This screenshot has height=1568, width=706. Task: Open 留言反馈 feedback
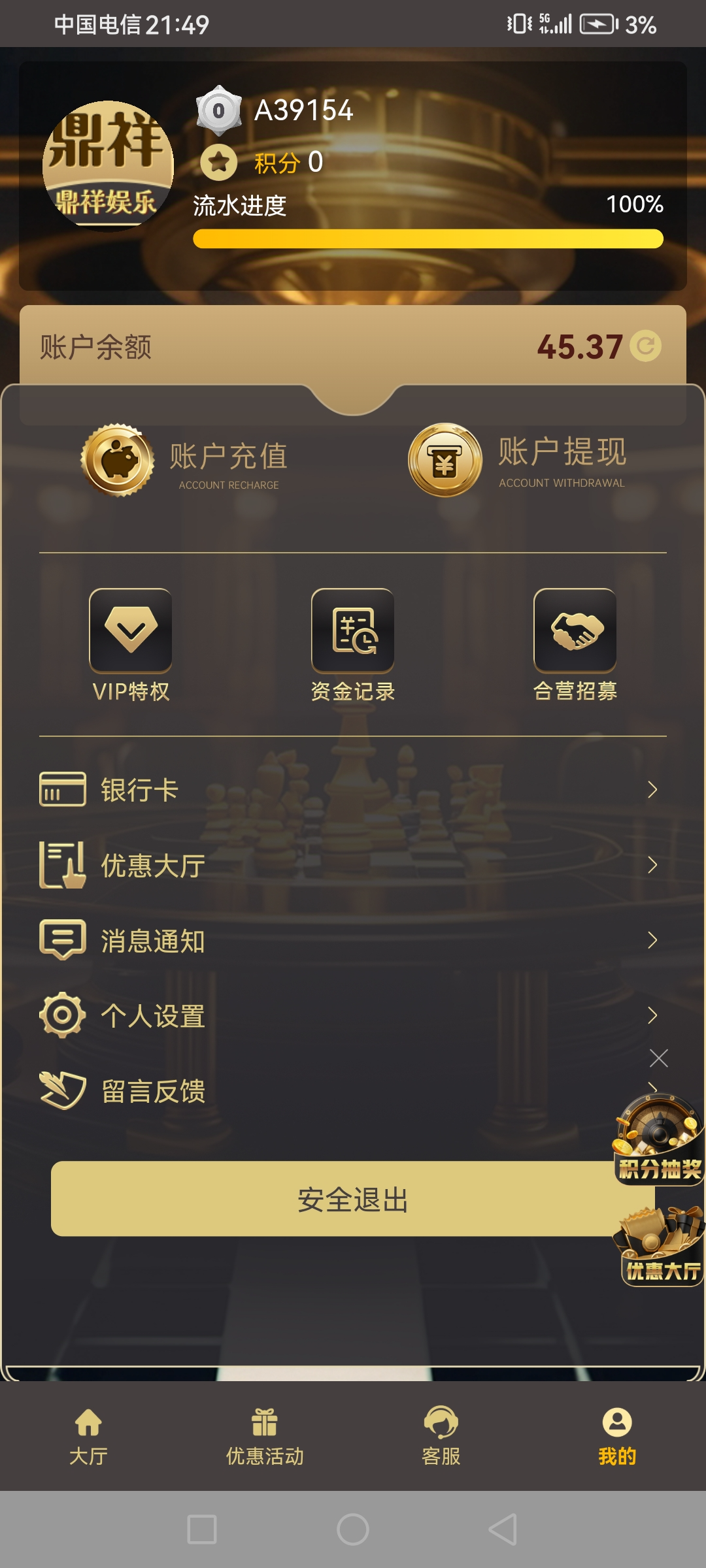pyautogui.click(x=327, y=1091)
